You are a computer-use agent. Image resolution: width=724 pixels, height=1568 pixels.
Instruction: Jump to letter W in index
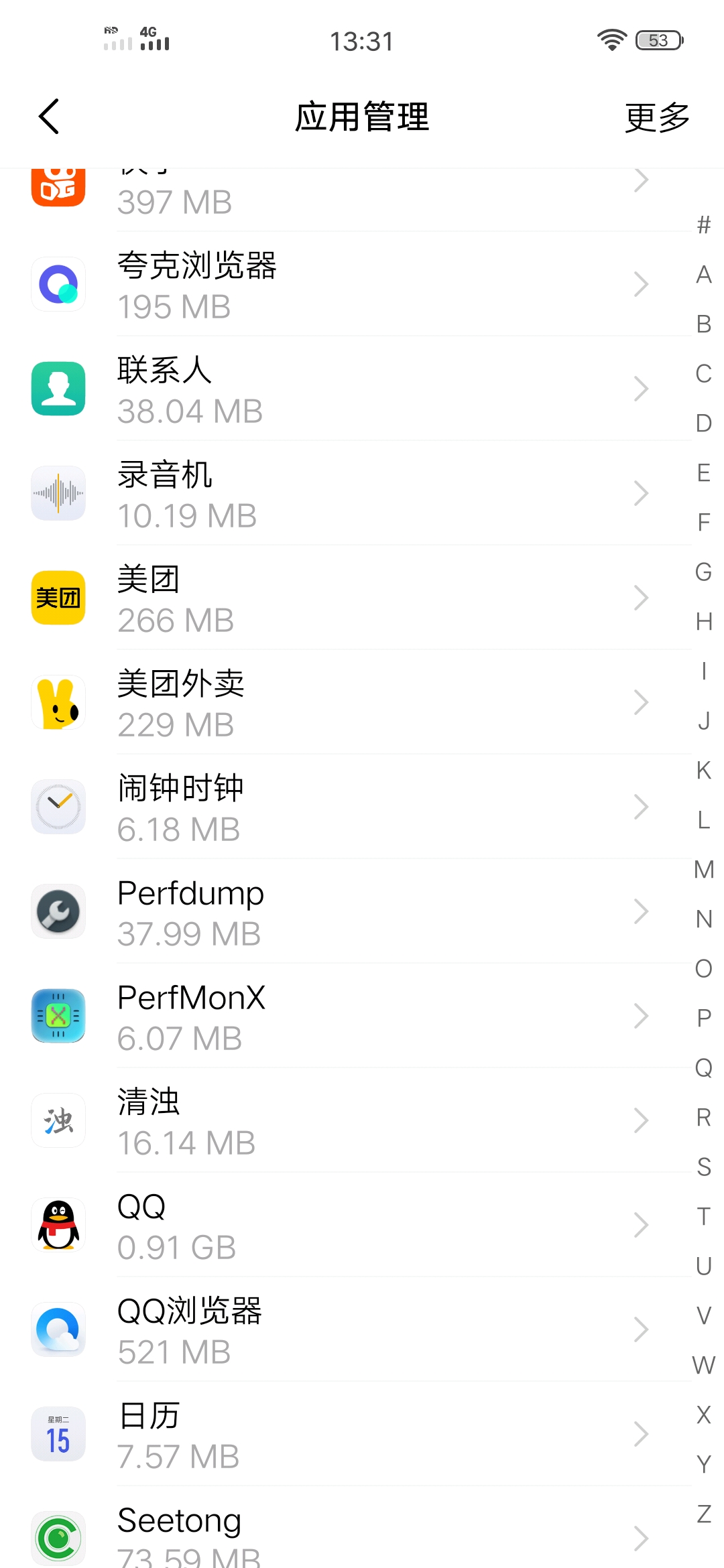pyautogui.click(x=704, y=1365)
